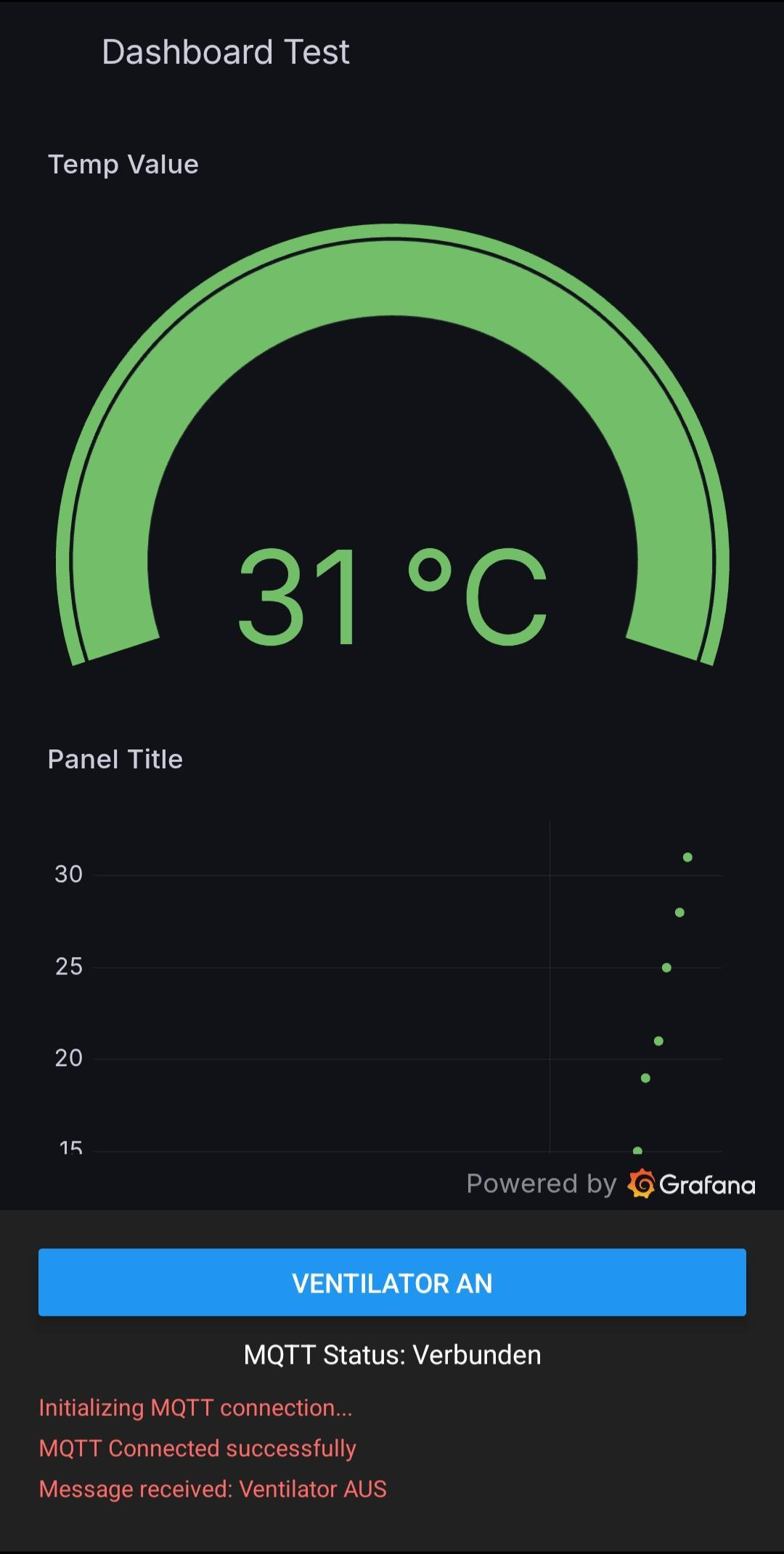Tap the VENTILATOR AN button

click(392, 1282)
